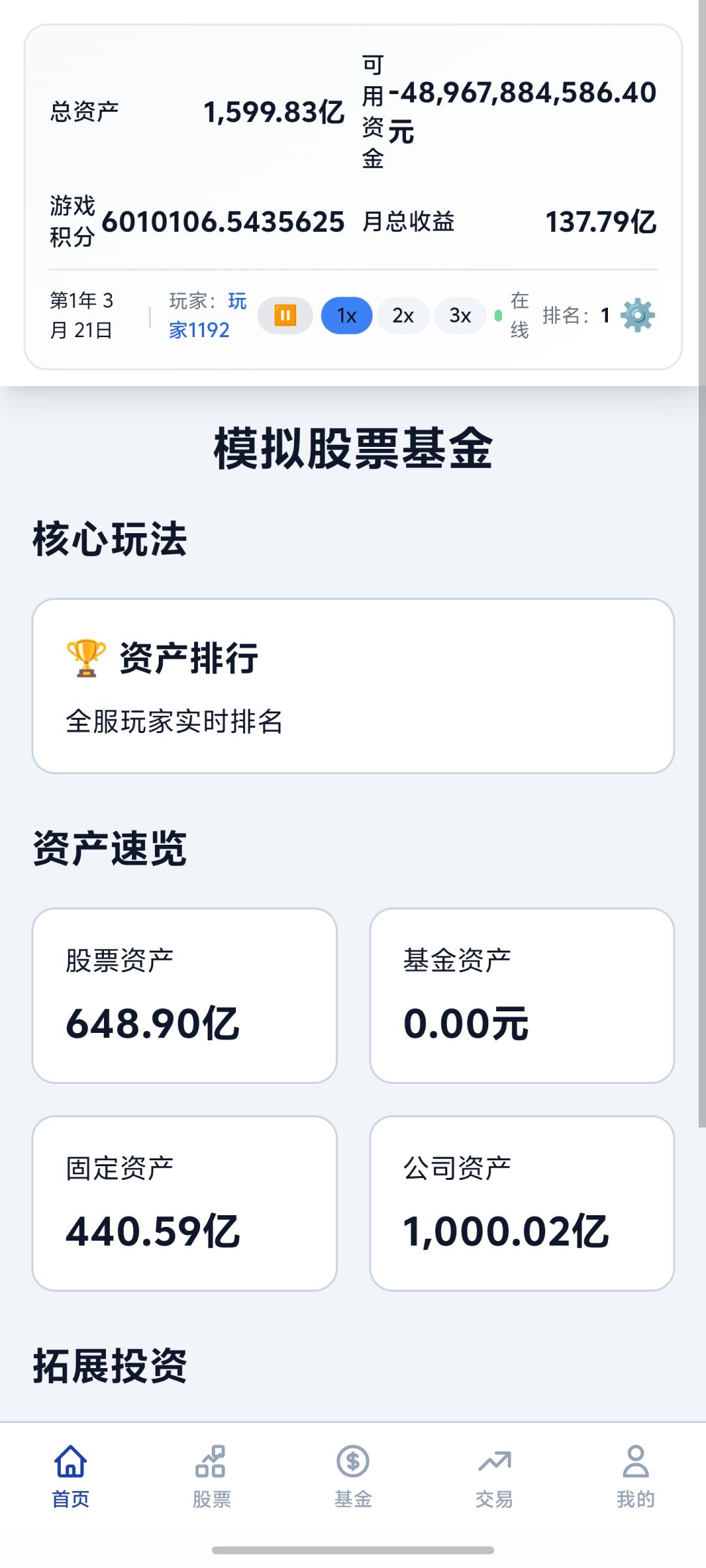Open the settings gear icon
The height and width of the screenshot is (1568, 706).
click(x=636, y=316)
